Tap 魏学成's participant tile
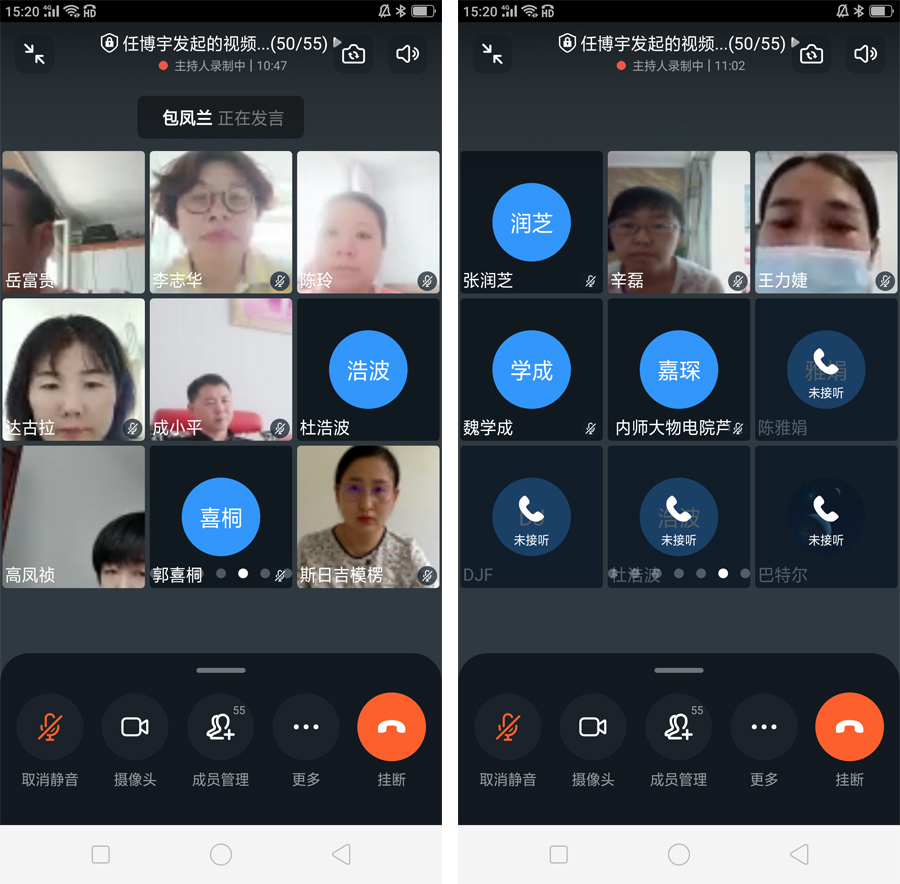Screen dimensions: 900x884 pyautogui.click(x=531, y=369)
